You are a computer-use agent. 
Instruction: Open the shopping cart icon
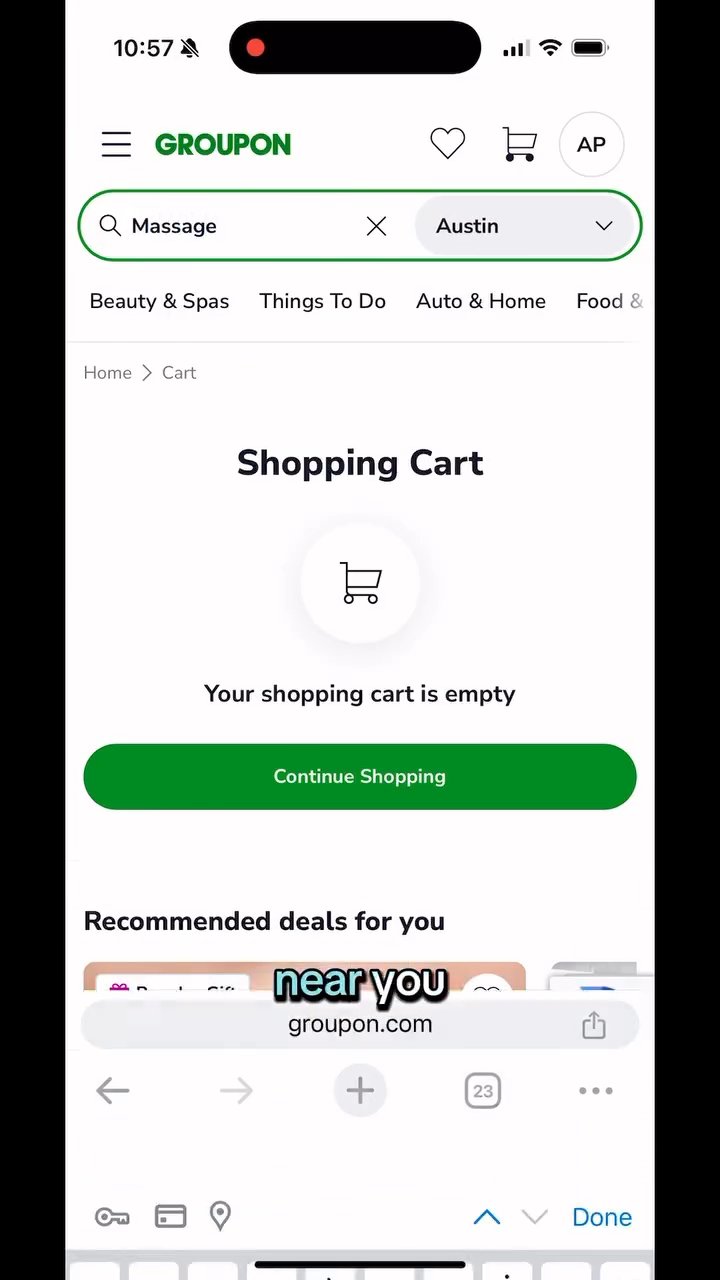(519, 144)
